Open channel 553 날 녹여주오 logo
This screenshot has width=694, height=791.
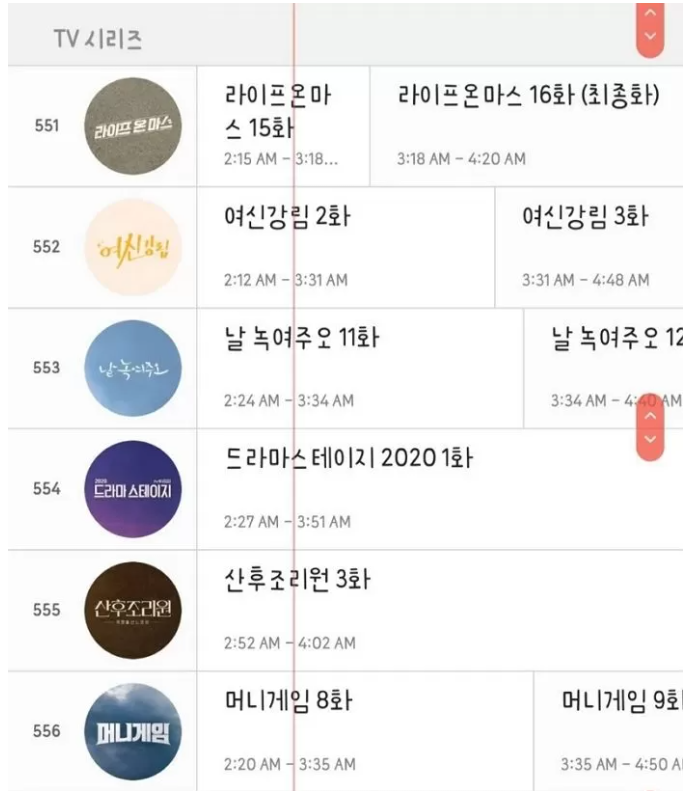133,368
